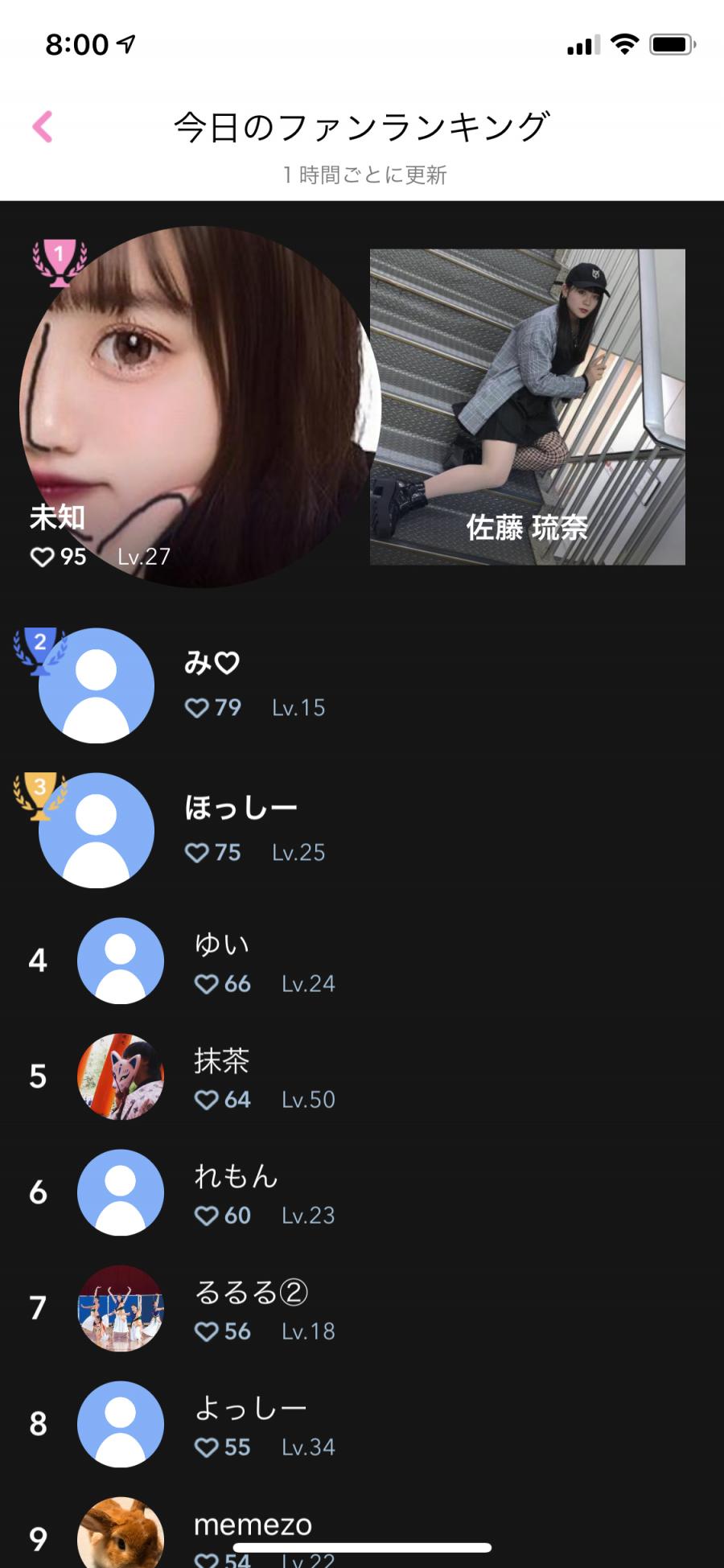Open the 佐藤 琉奈 photo tile

click(527, 407)
